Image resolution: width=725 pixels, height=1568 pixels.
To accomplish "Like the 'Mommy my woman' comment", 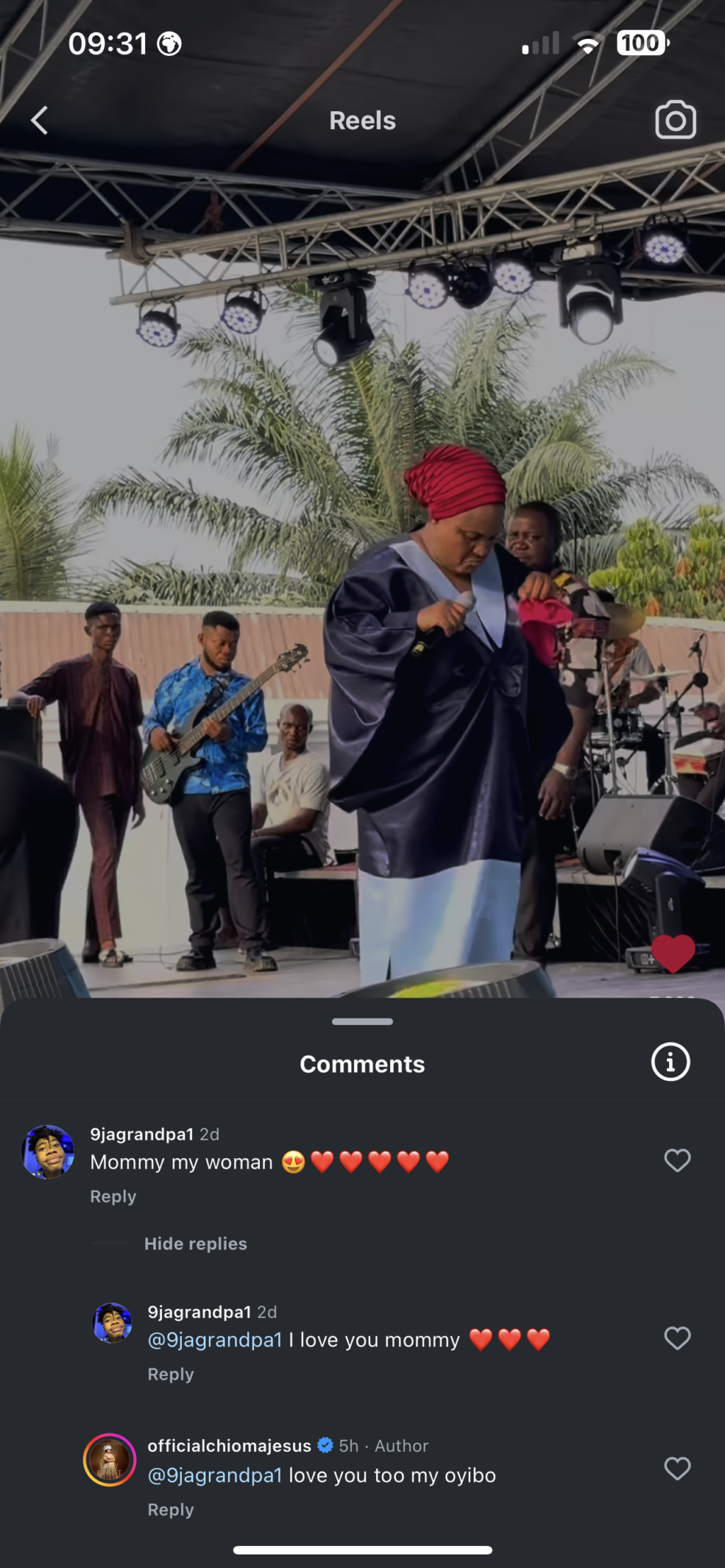I will [x=677, y=1160].
